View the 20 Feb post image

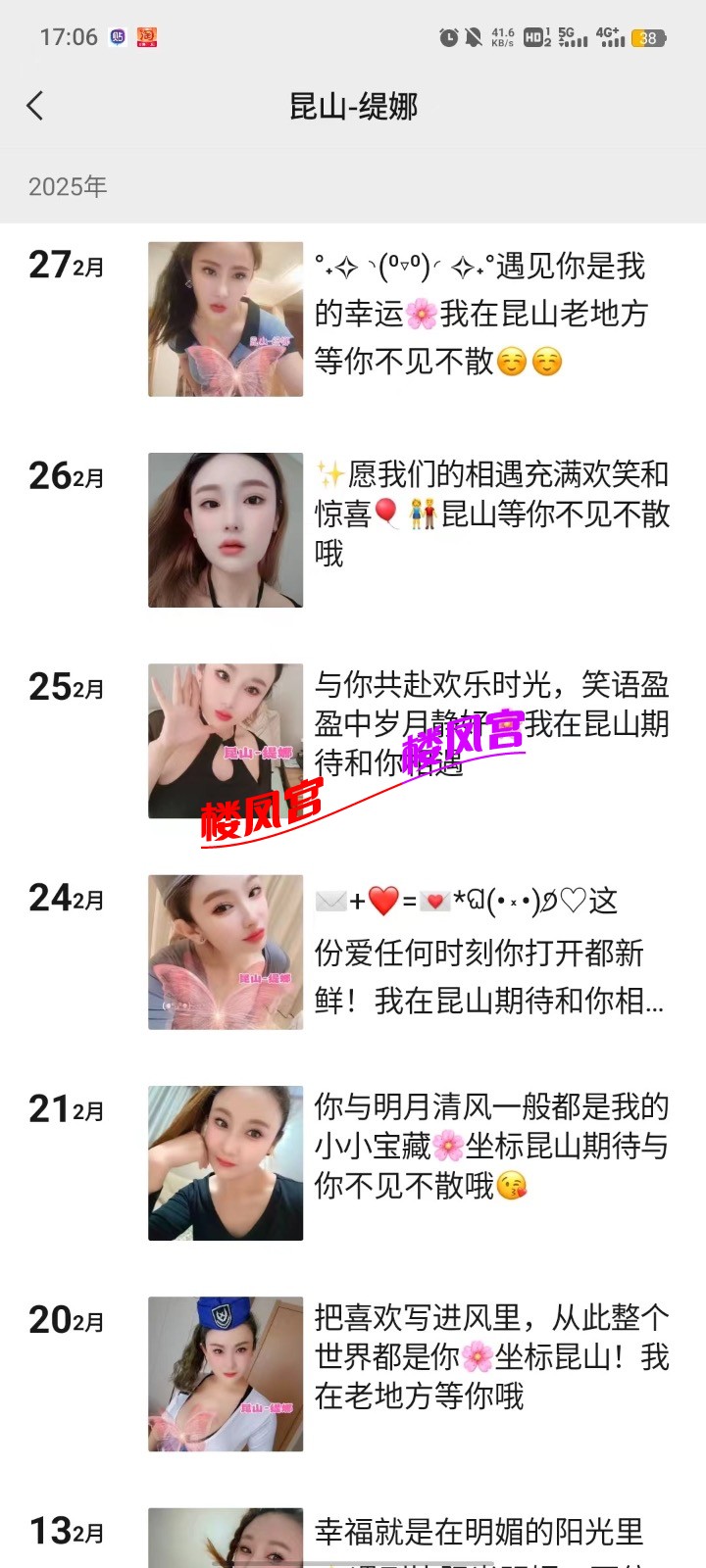coord(226,1373)
